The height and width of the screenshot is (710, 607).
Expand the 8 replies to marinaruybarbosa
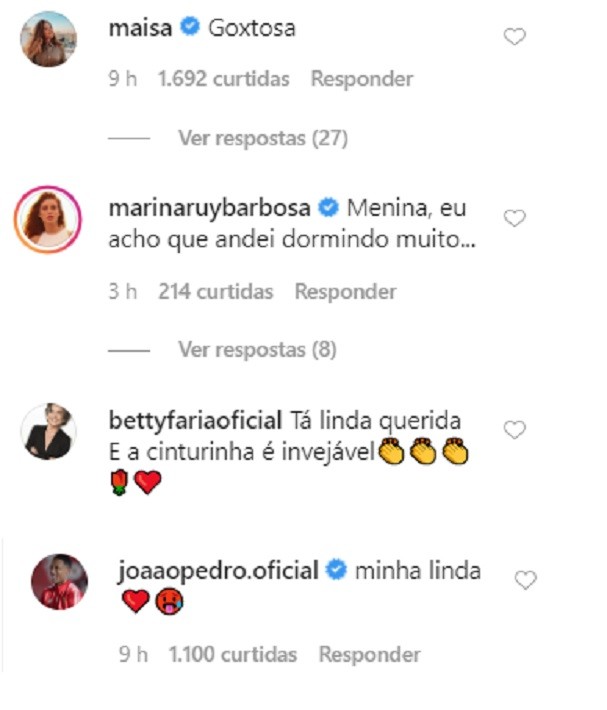257,350
